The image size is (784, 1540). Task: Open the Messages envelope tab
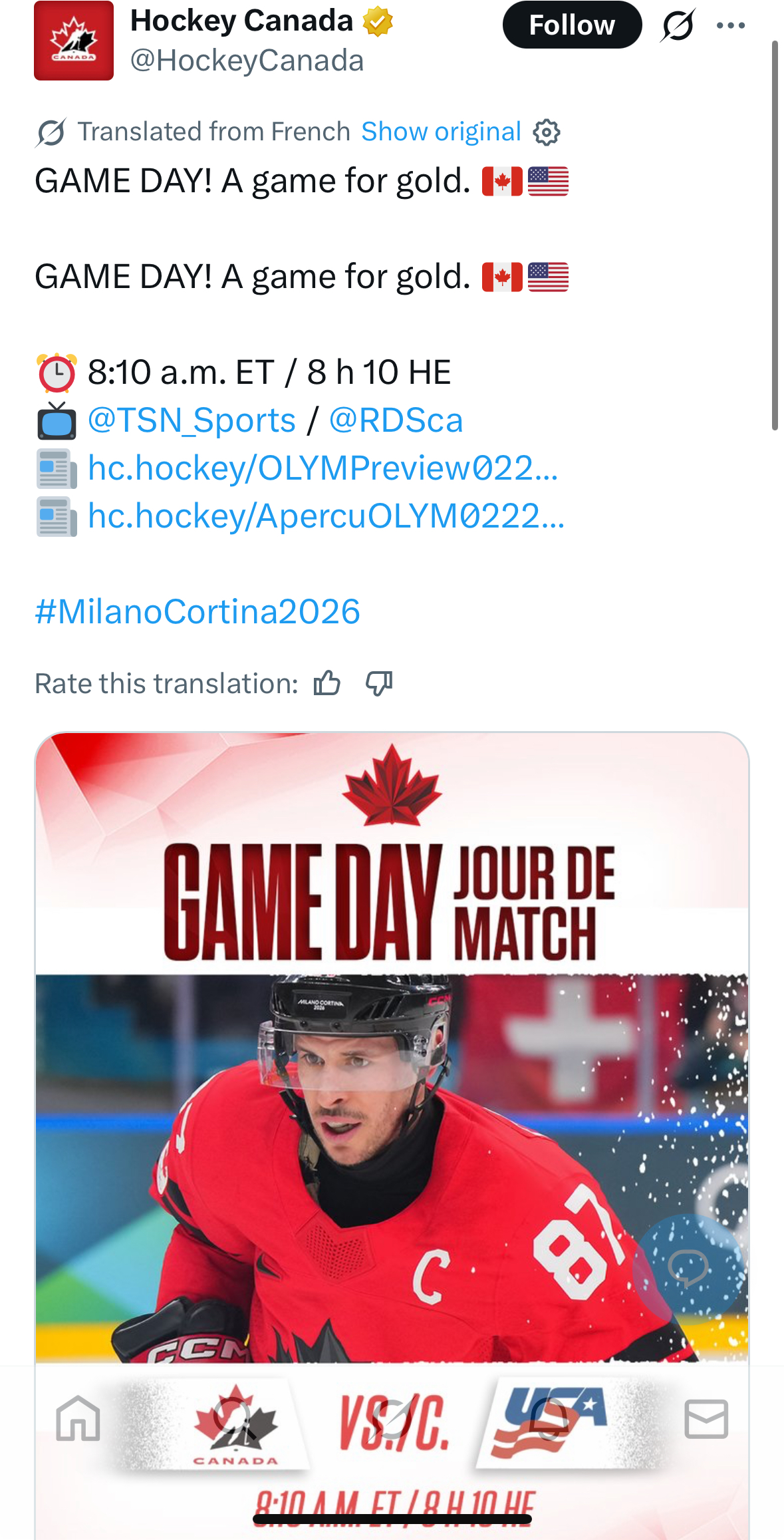pyautogui.click(x=706, y=1418)
